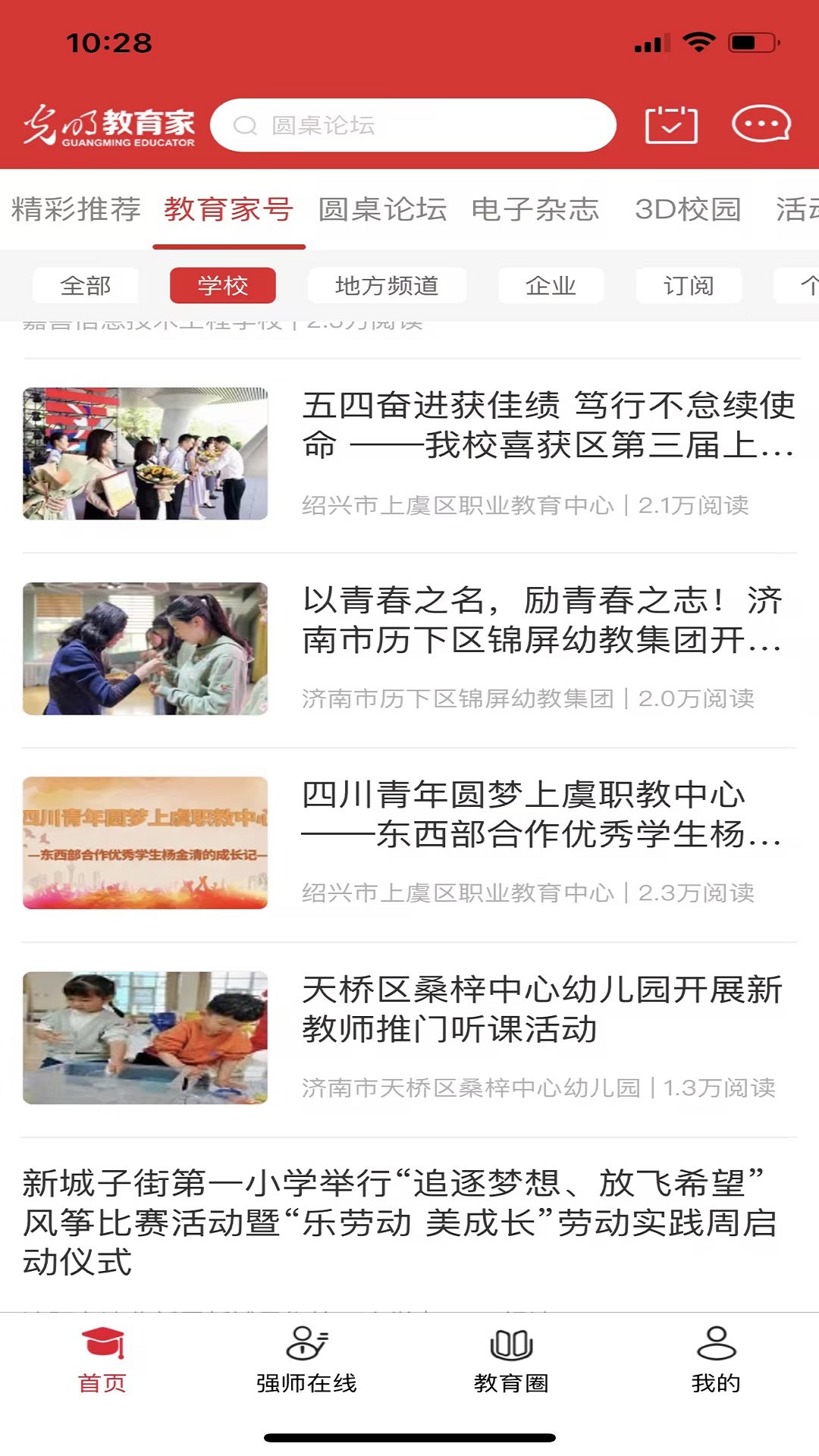Viewport: 819px width, 1456px height.
Task: Tap the 圆桌论坛 search box
Action: click(413, 125)
